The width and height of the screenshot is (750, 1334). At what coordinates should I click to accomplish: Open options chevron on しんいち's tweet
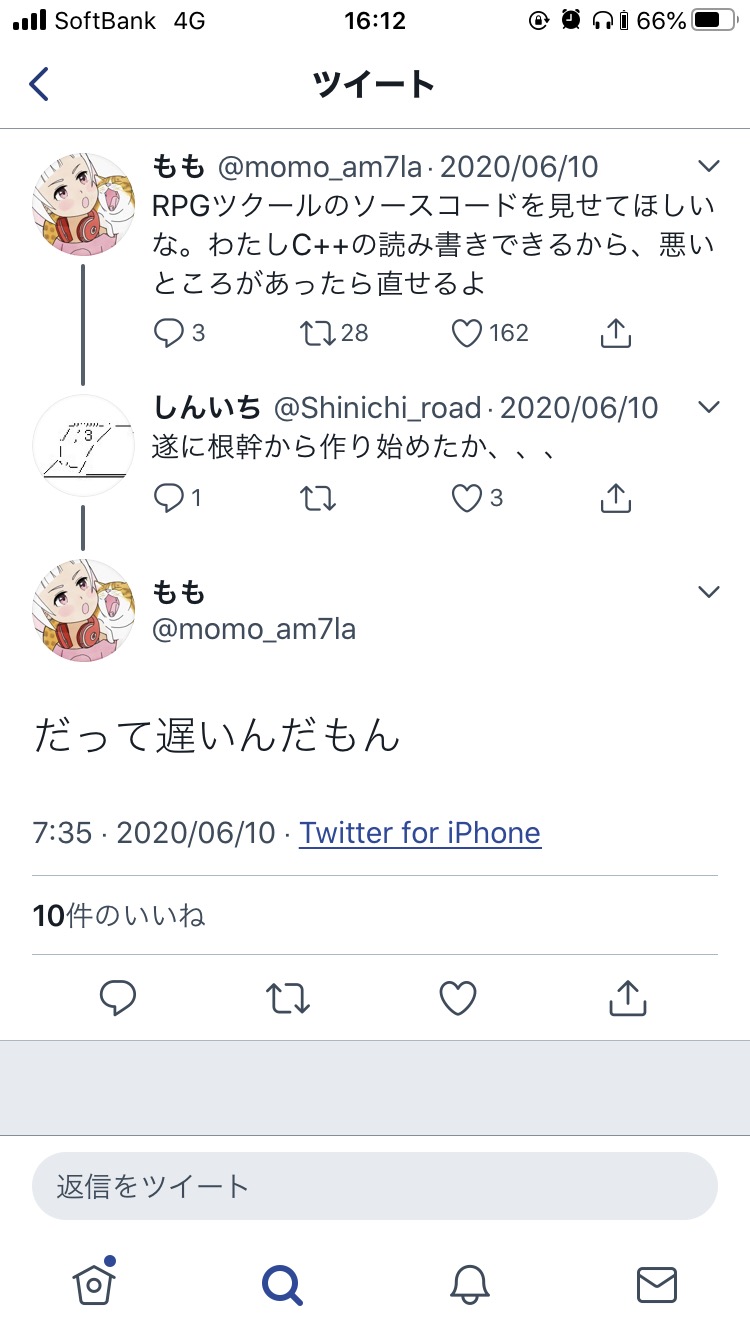708,407
